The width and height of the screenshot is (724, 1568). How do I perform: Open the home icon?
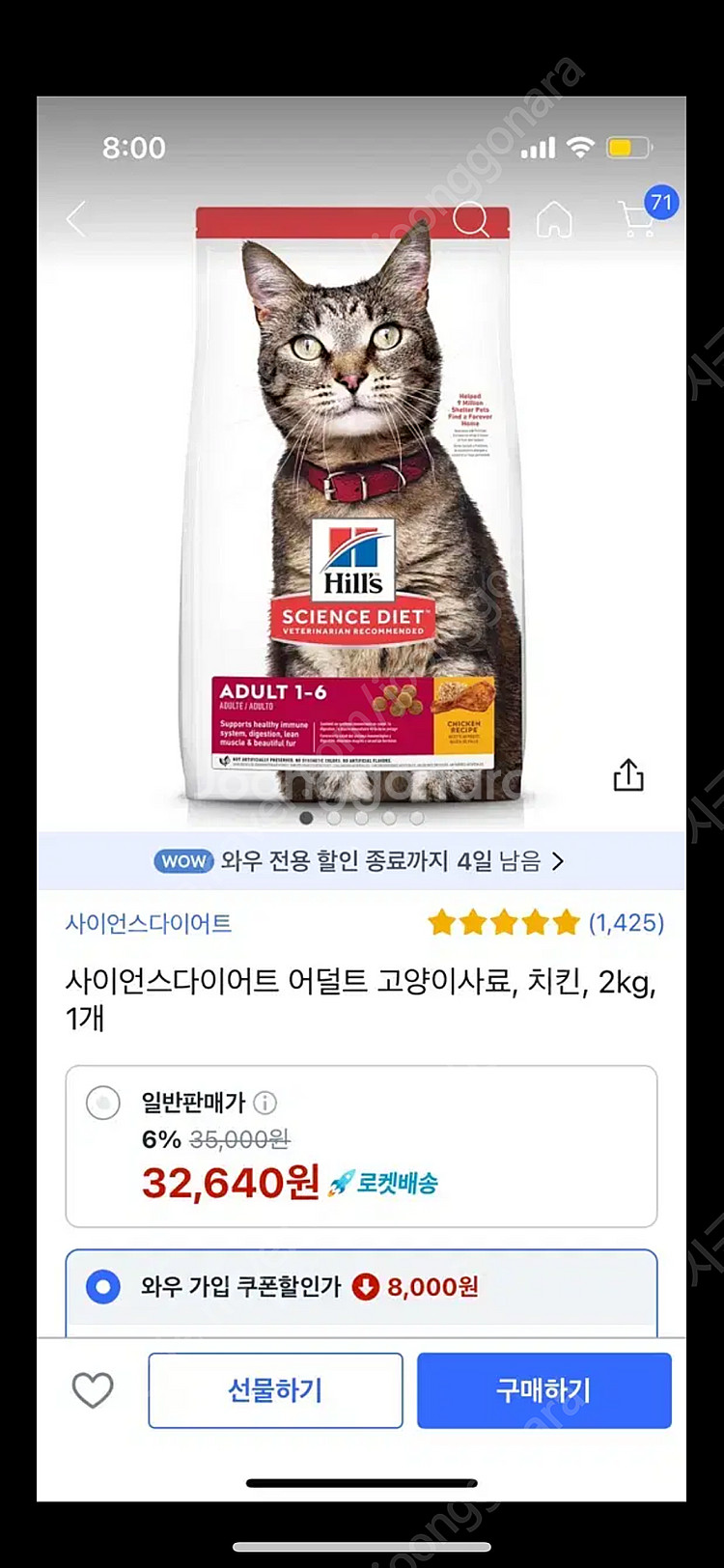click(x=555, y=220)
